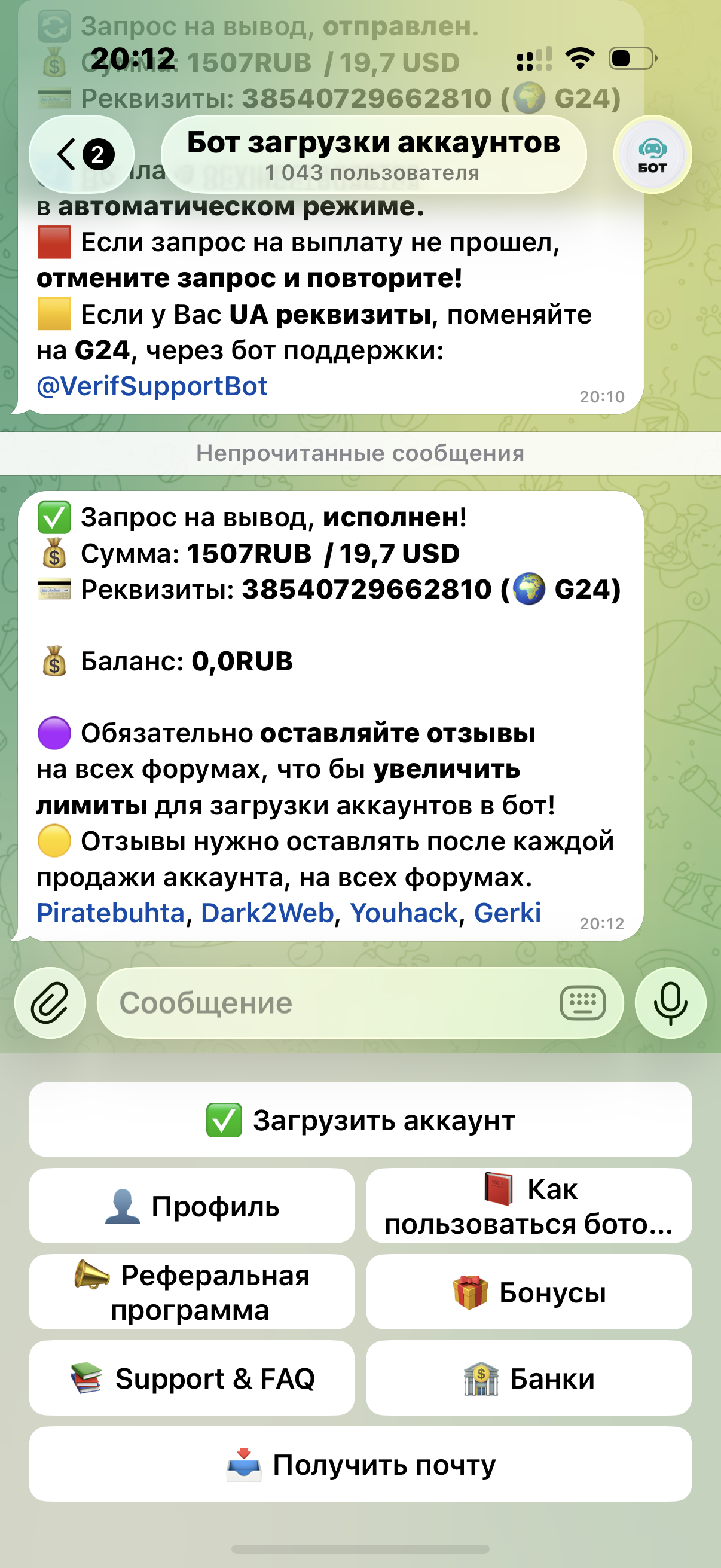Open the Youhack forum link
This screenshot has width=721, height=1568.
click(x=404, y=913)
